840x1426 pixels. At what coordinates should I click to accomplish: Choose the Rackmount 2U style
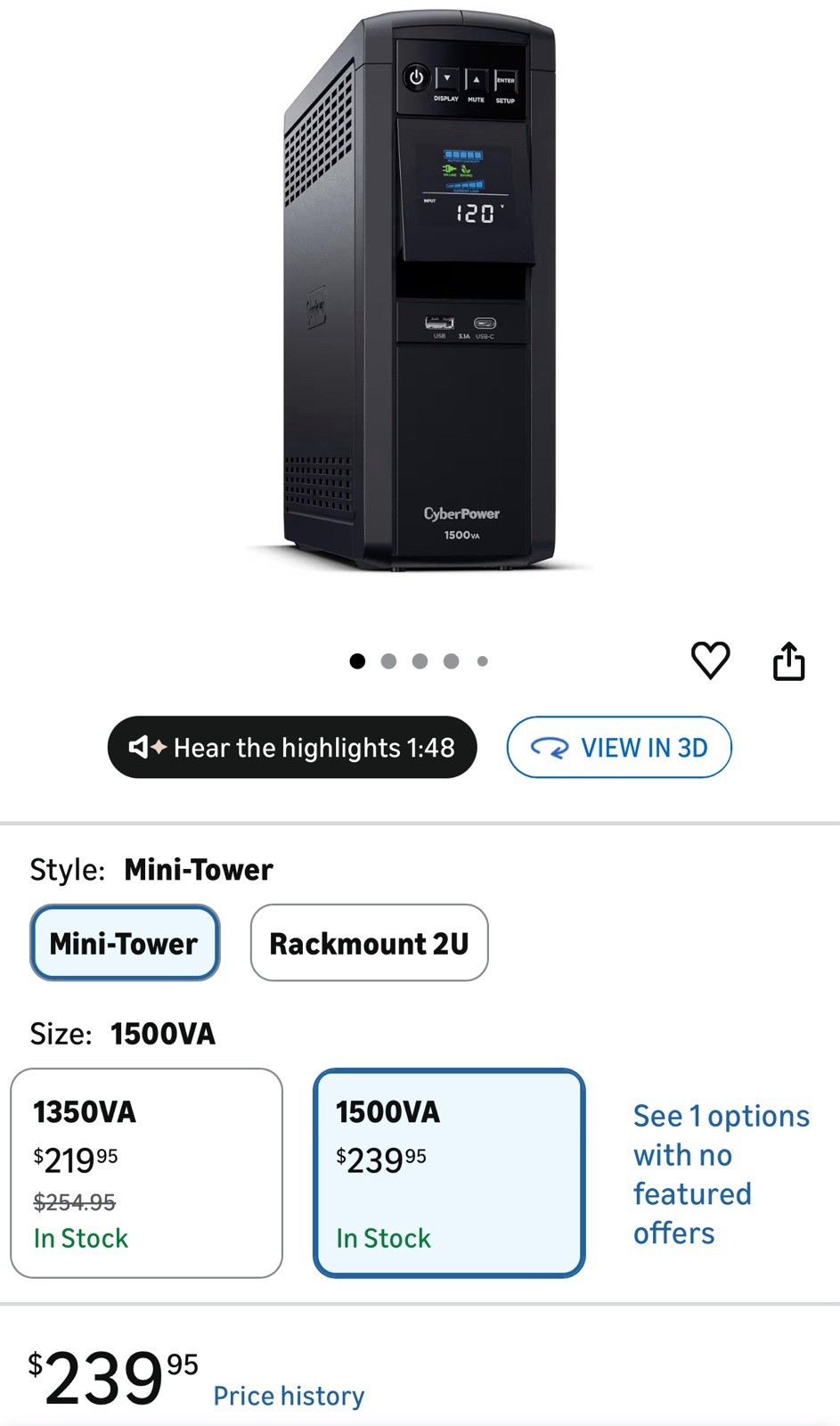click(369, 943)
